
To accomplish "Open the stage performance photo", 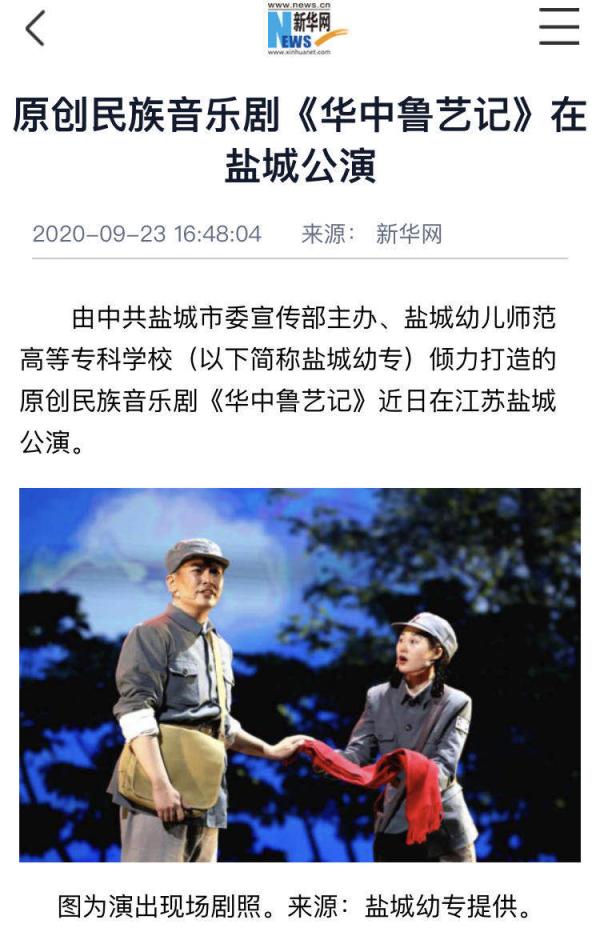I will [300, 675].
